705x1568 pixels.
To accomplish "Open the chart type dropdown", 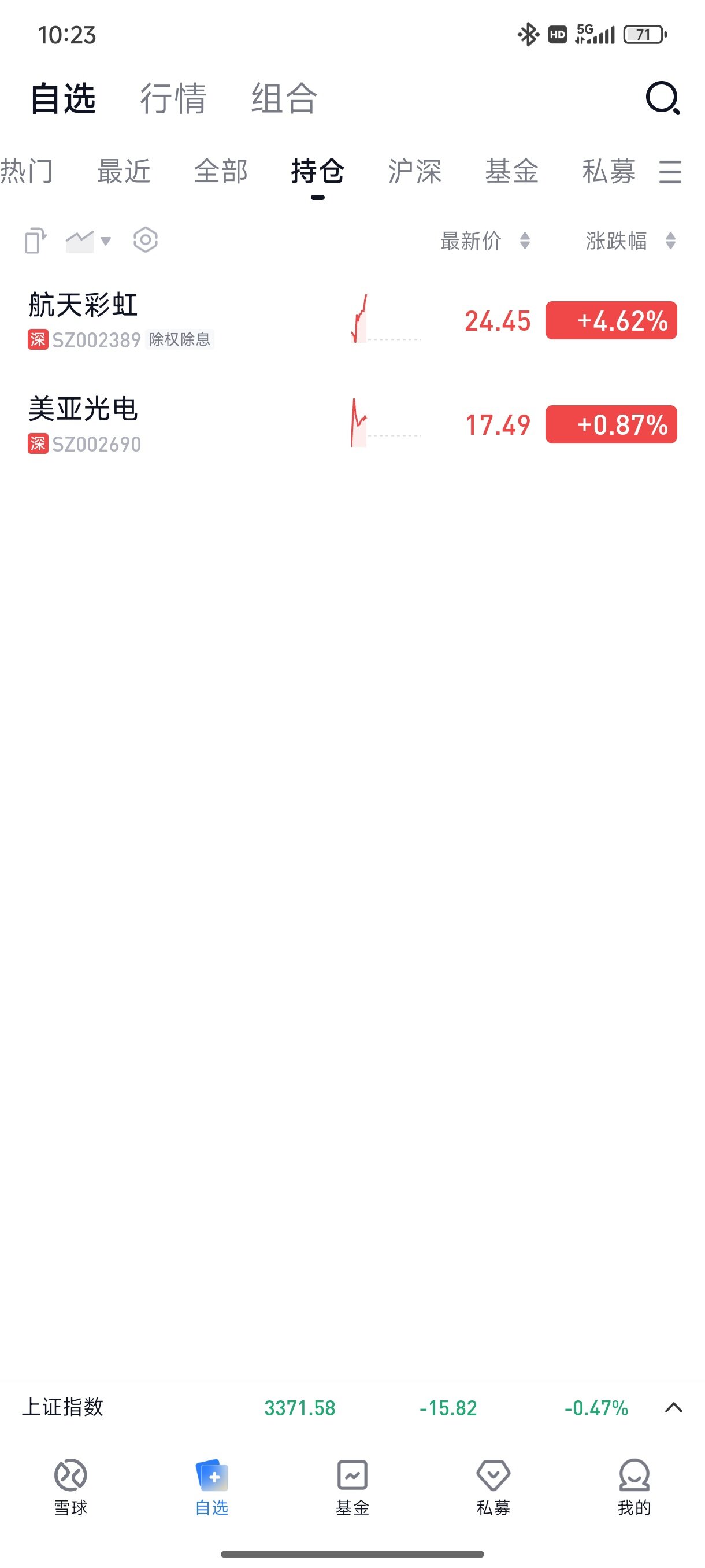I will (88, 241).
